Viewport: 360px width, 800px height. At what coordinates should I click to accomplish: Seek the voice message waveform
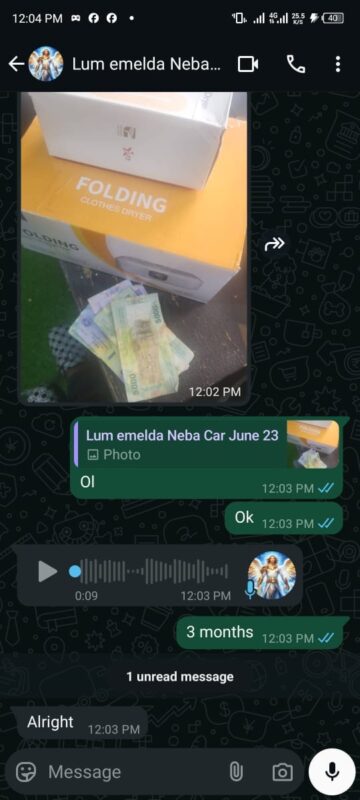149,571
